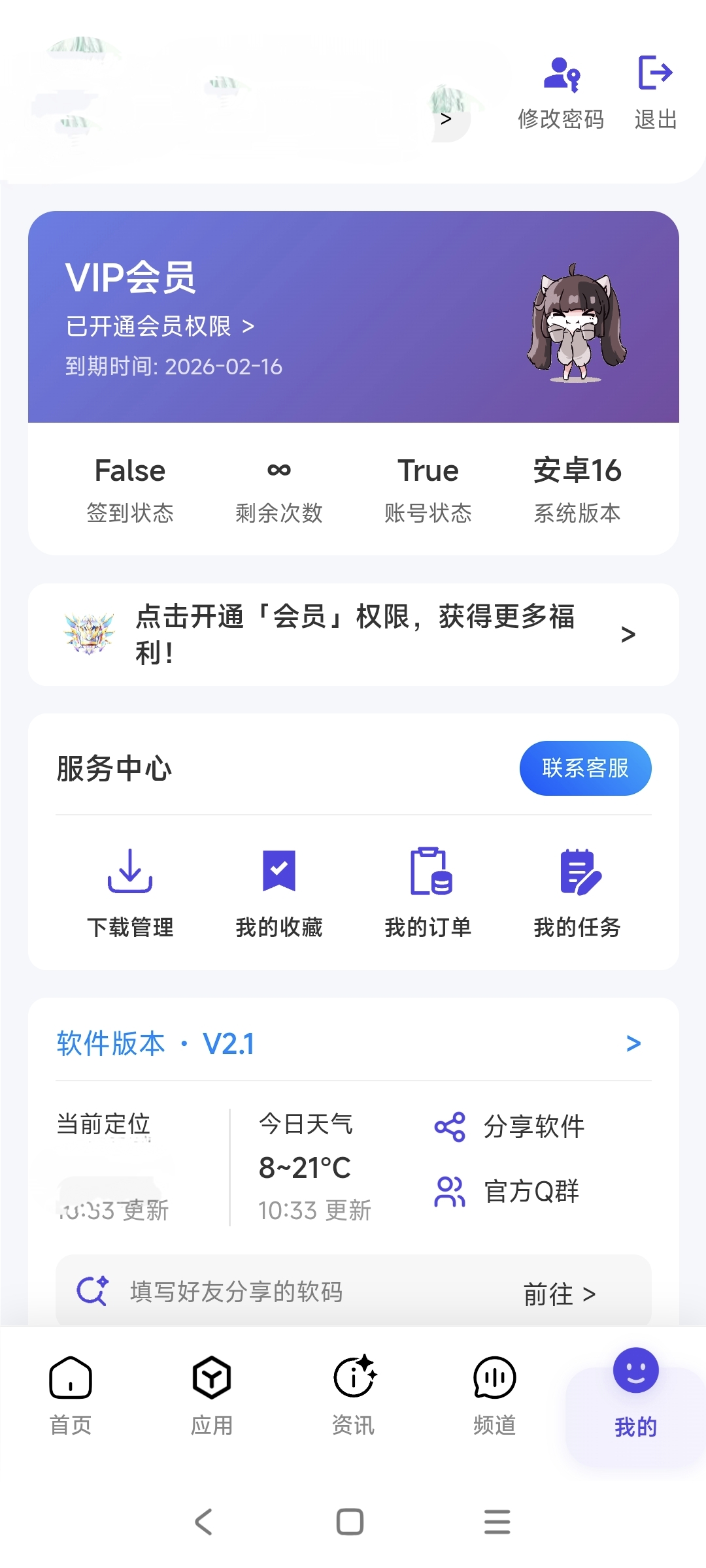Image resolution: width=706 pixels, height=1568 pixels.
Task: Open 下载管理 download manager
Action: (131, 895)
